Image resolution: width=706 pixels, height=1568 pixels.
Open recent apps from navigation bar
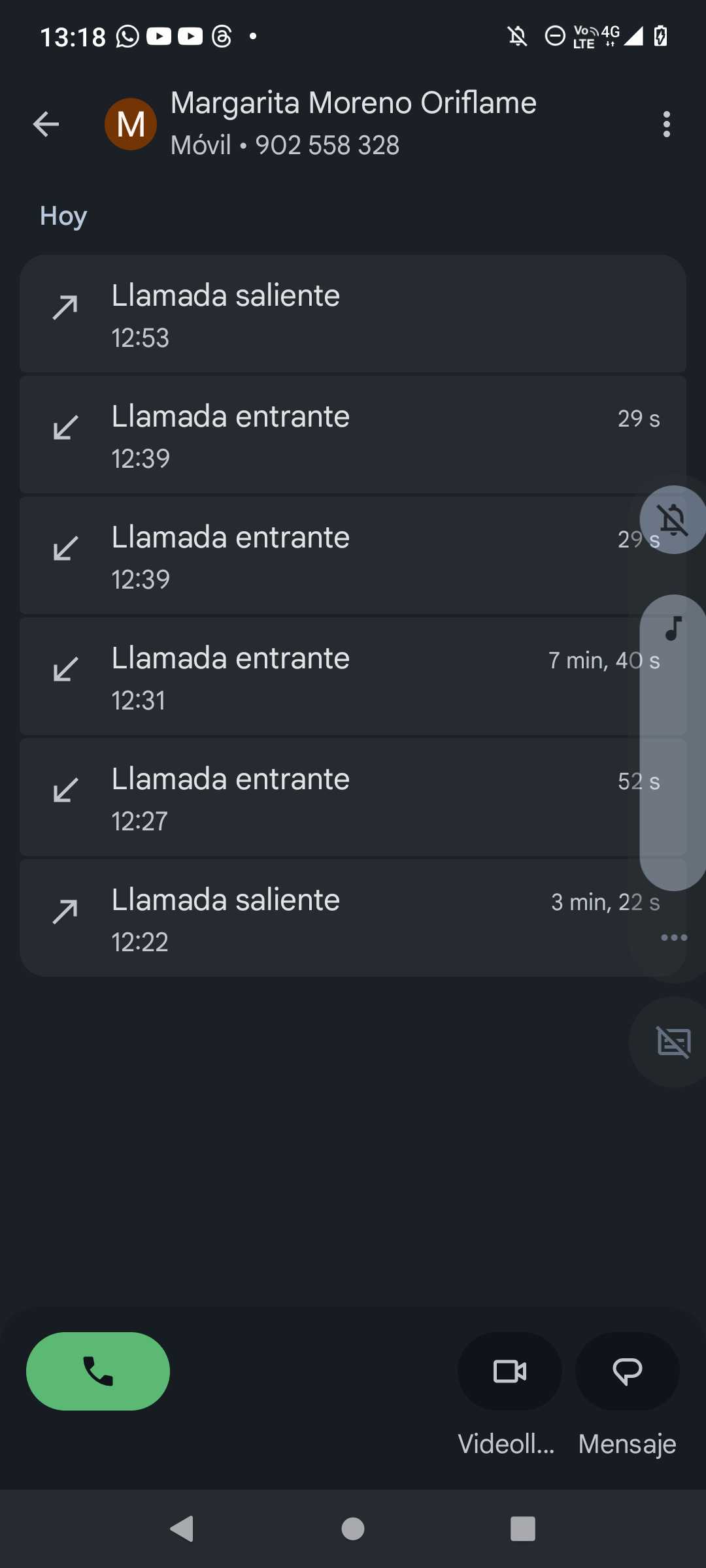[522, 1529]
